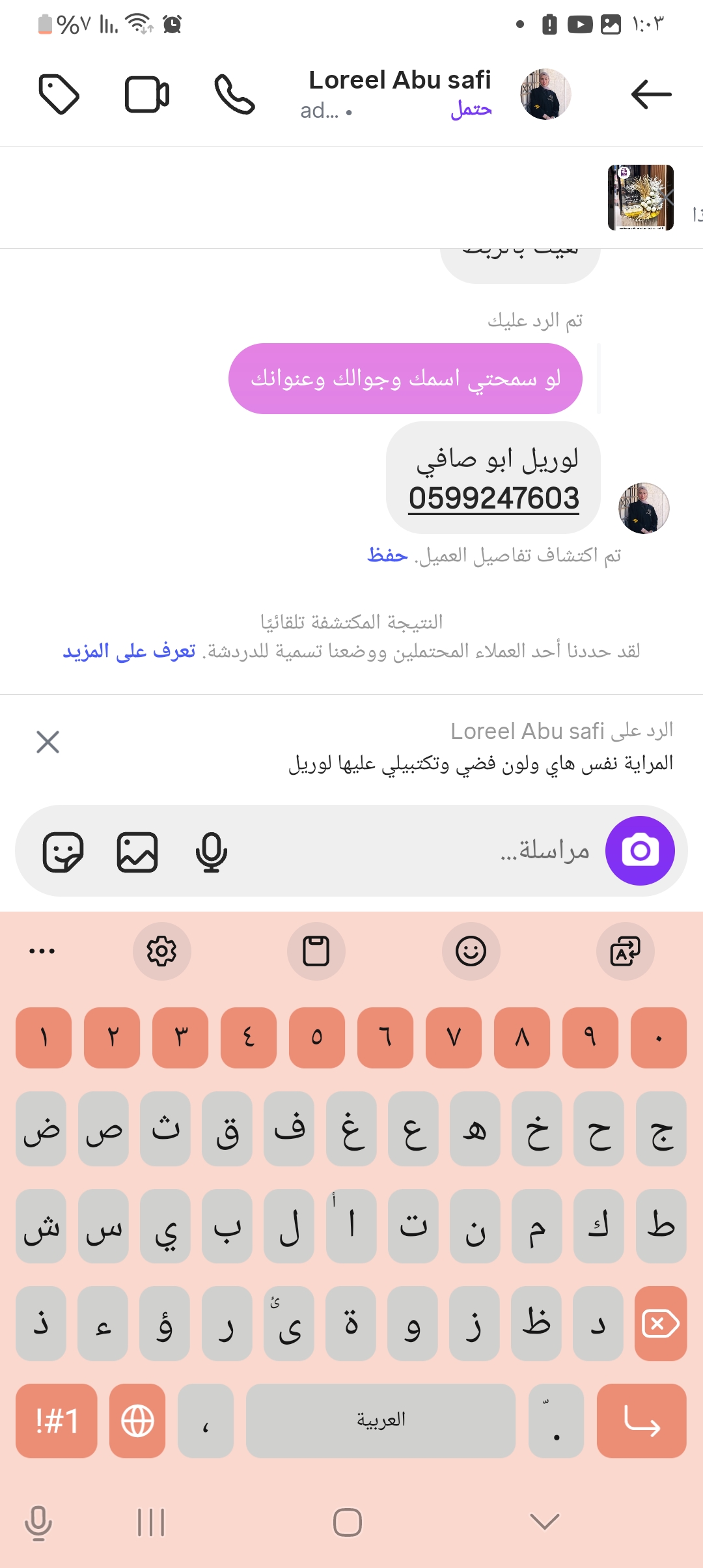The image size is (703, 1568).
Task: Start a voice call with Loreel
Action: 234,94
